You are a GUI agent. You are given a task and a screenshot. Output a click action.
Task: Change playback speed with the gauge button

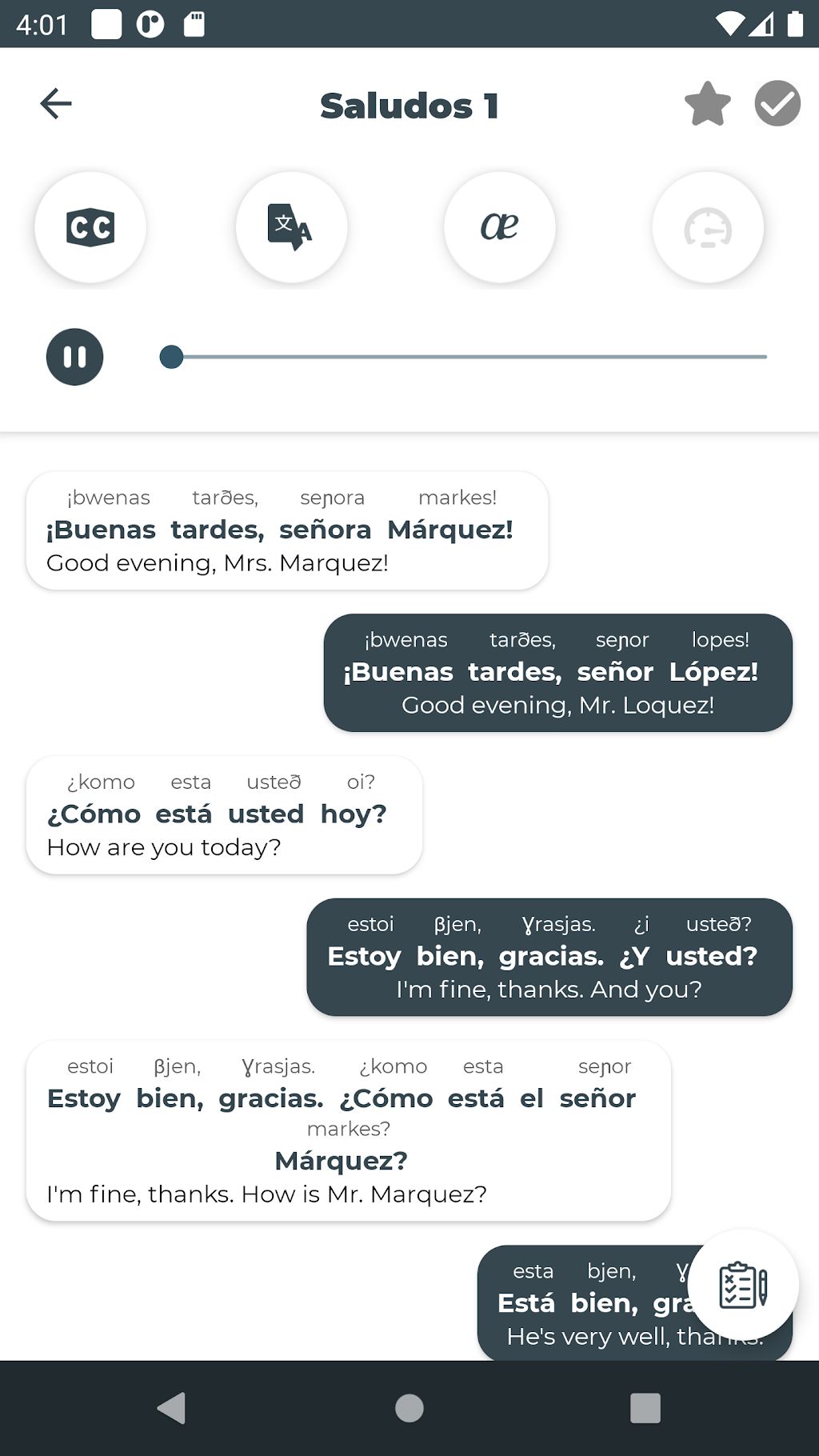point(708,227)
